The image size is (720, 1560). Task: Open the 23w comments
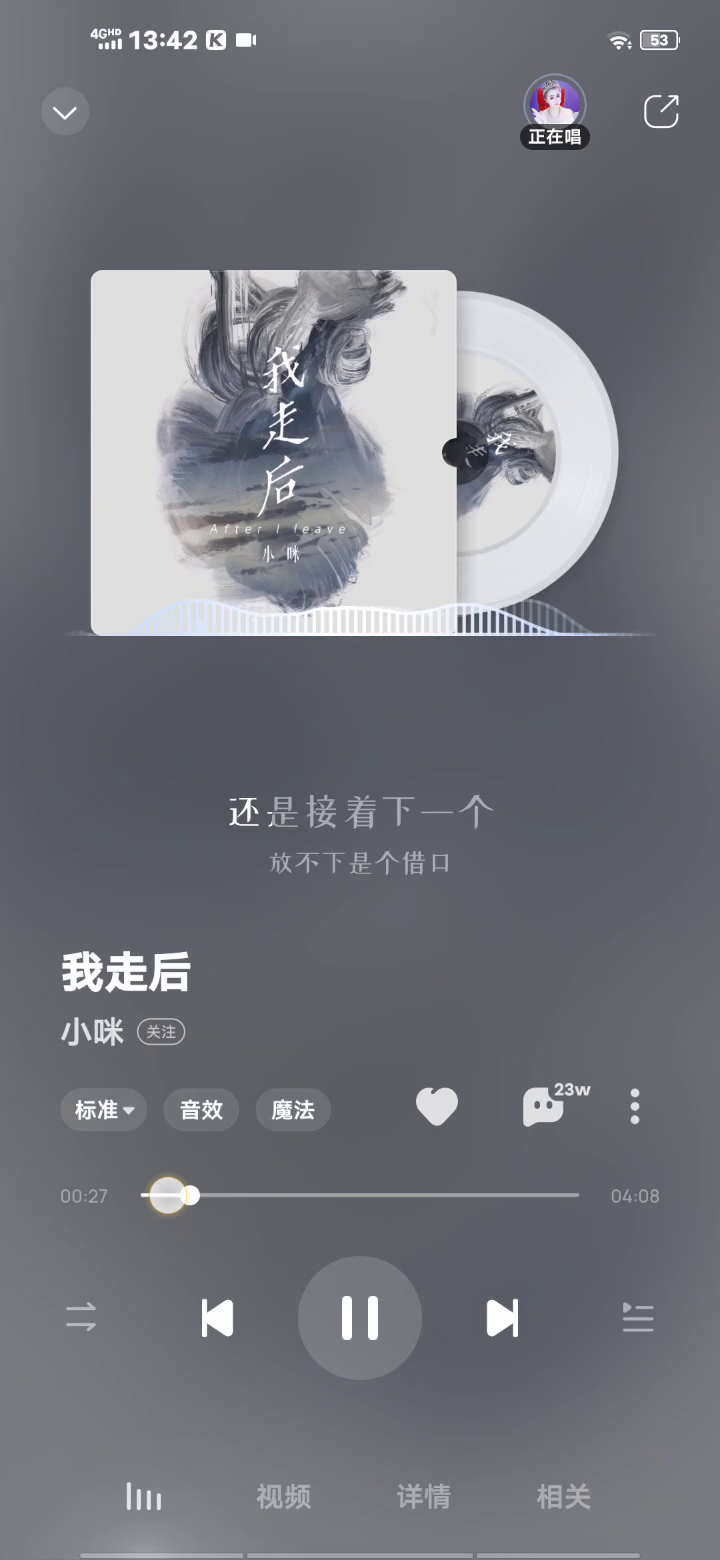point(545,1107)
